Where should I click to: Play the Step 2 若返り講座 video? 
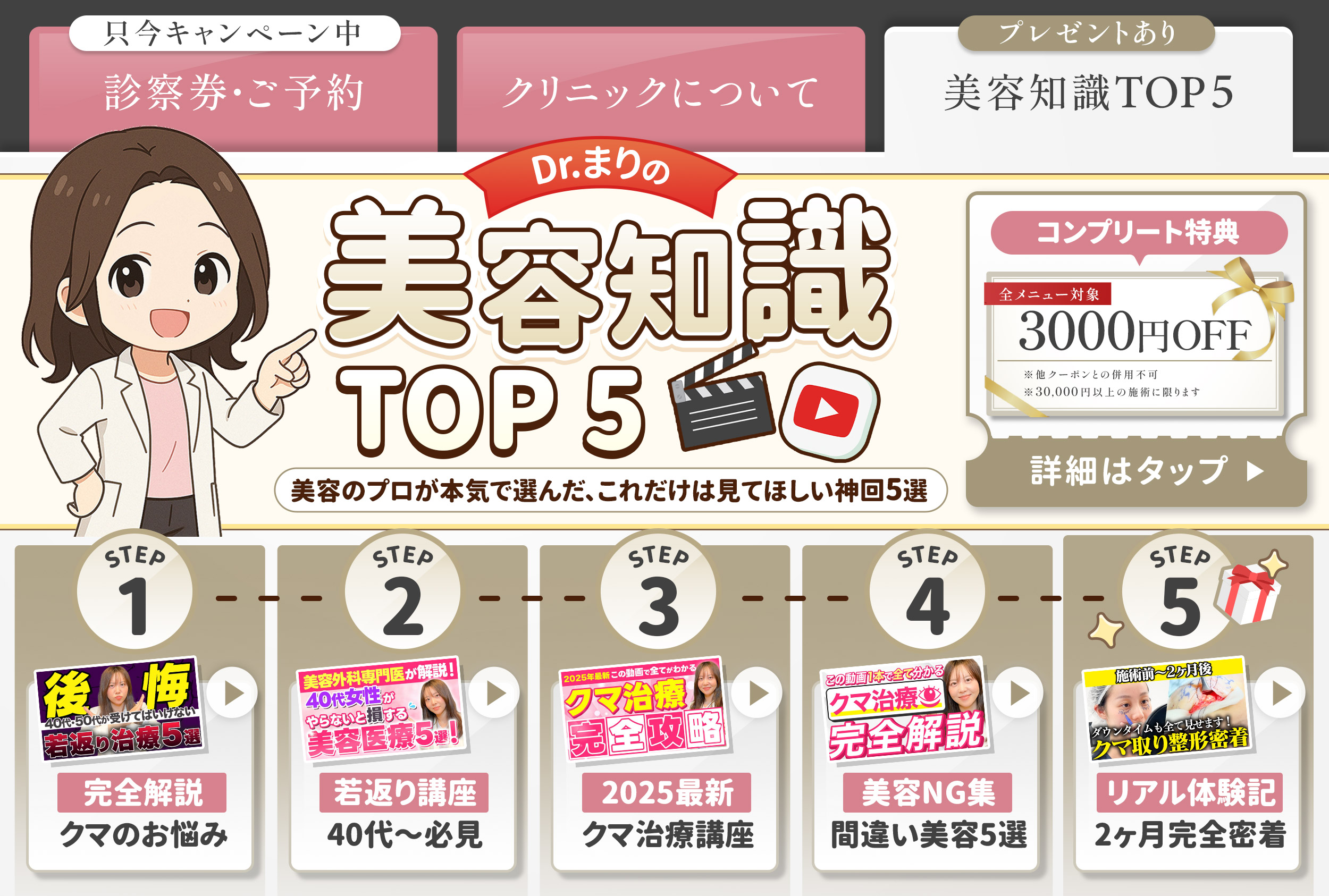click(x=494, y=693)
